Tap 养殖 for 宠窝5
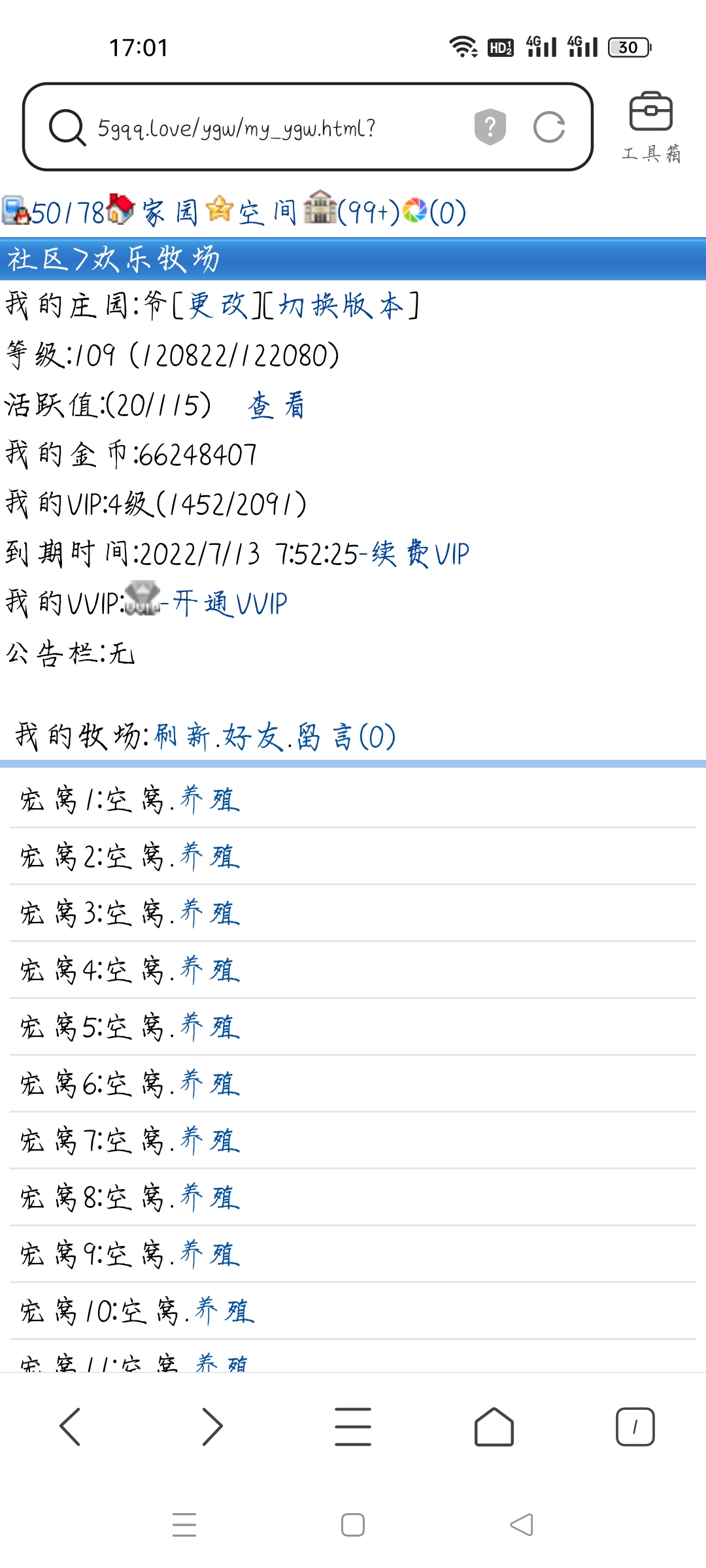Screen dimensions: 706x1568 point(210,1027)
